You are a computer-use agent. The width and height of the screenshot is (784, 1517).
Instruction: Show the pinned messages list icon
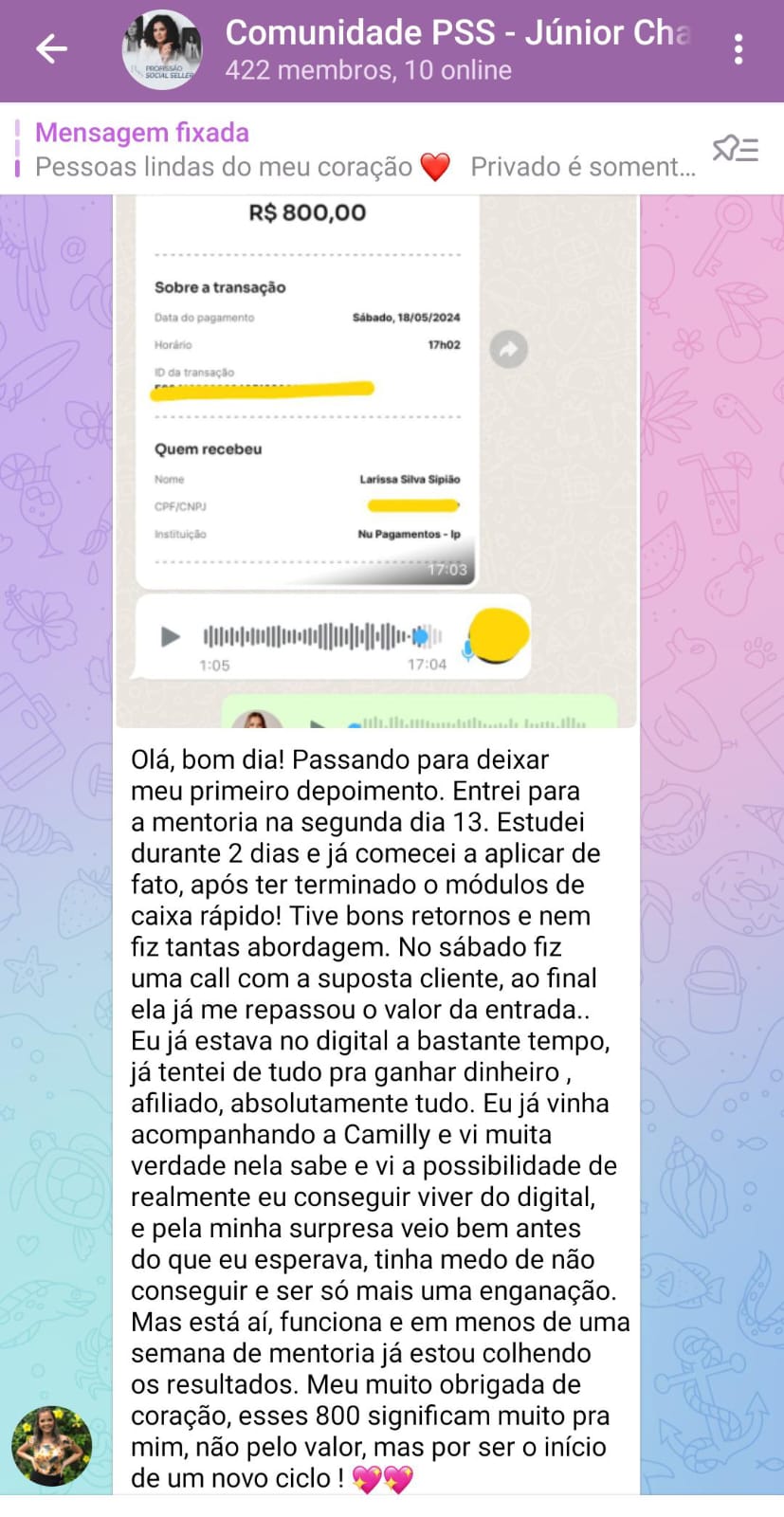735,150
